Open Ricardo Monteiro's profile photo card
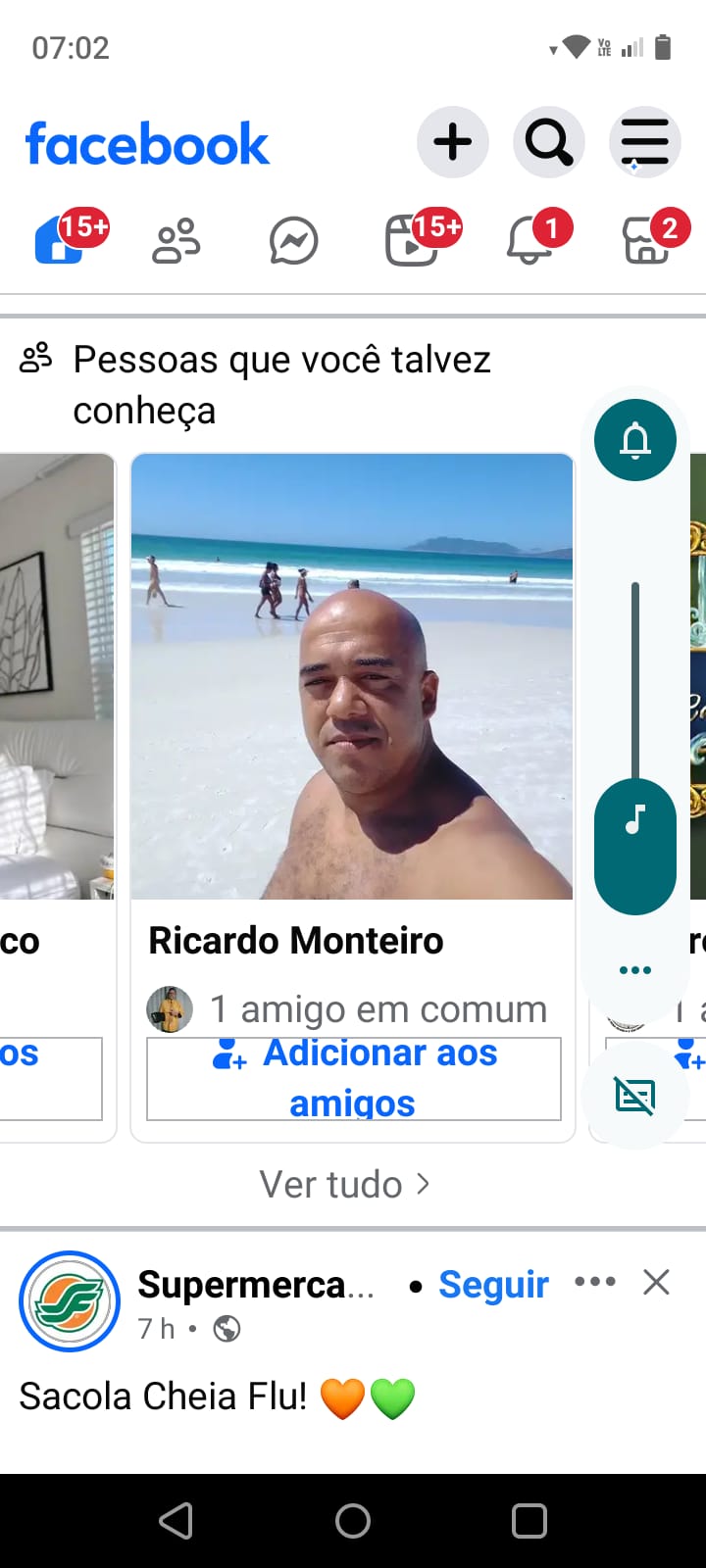The image size is (706, 1568). [352, 676]
